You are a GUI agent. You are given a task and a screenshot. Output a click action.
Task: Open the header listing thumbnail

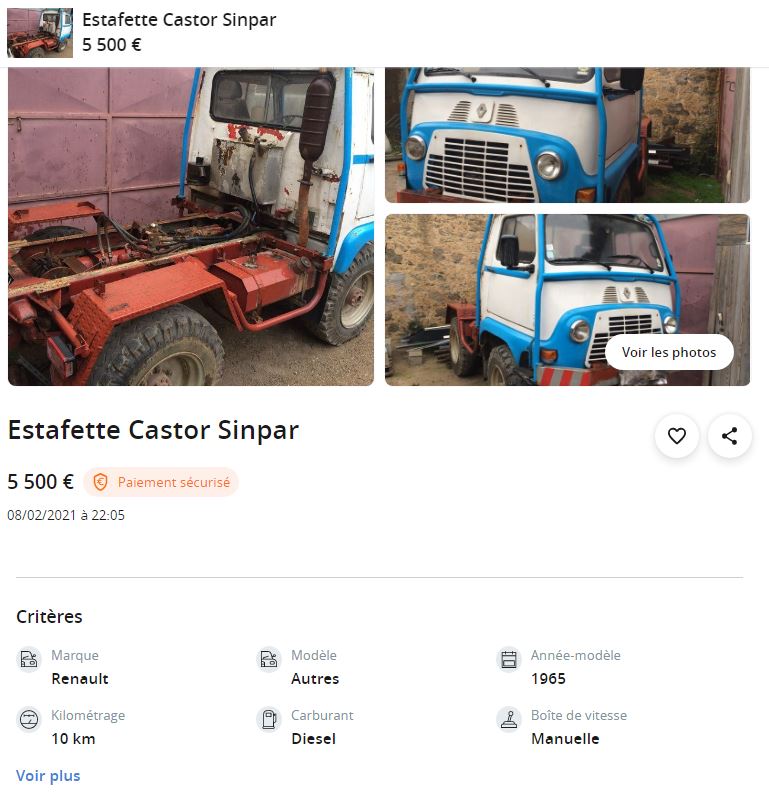(40, 32)
